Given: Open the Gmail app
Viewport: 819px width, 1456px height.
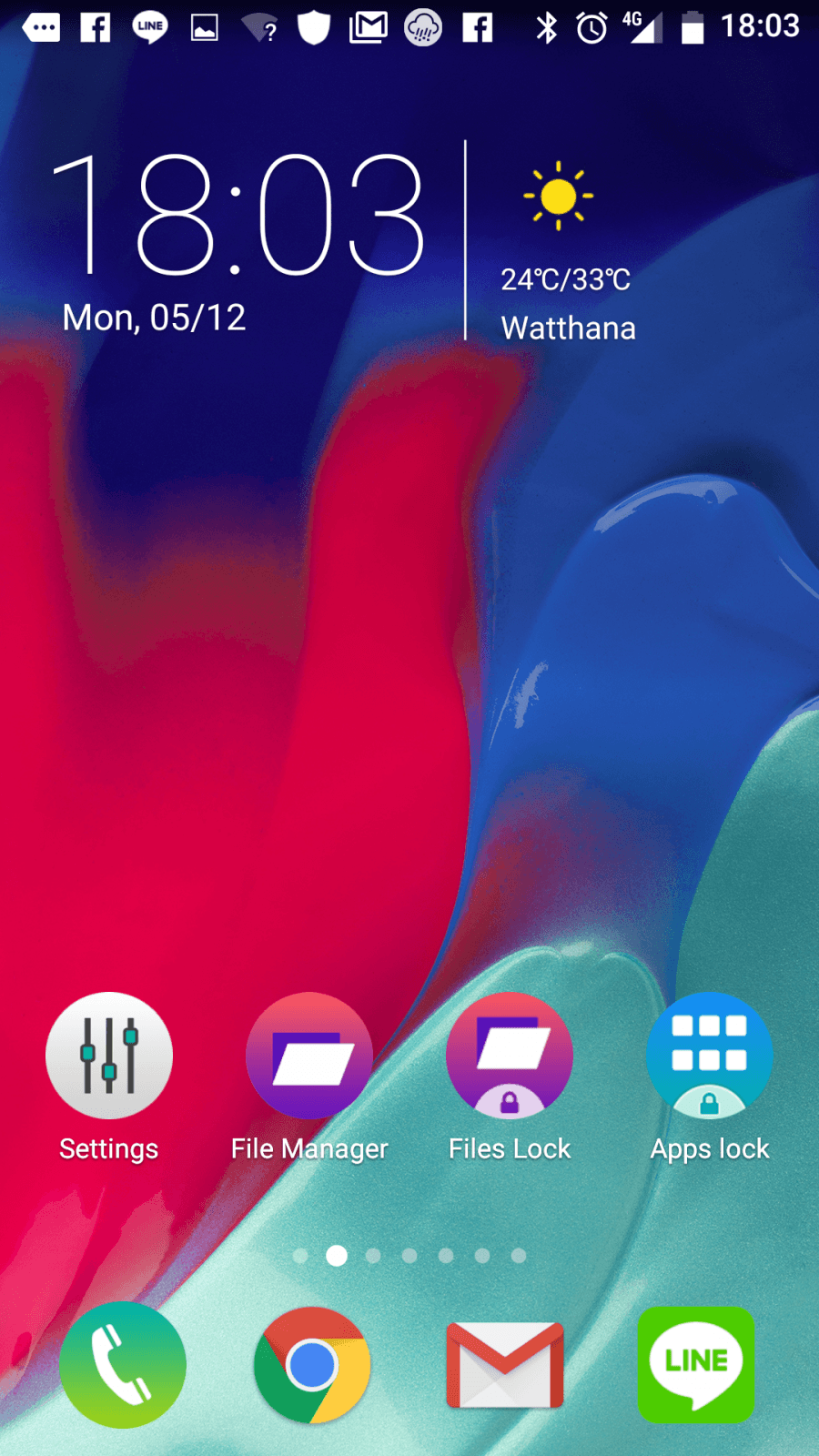Looking at the screenshot, I should [x=505, y=1365].
